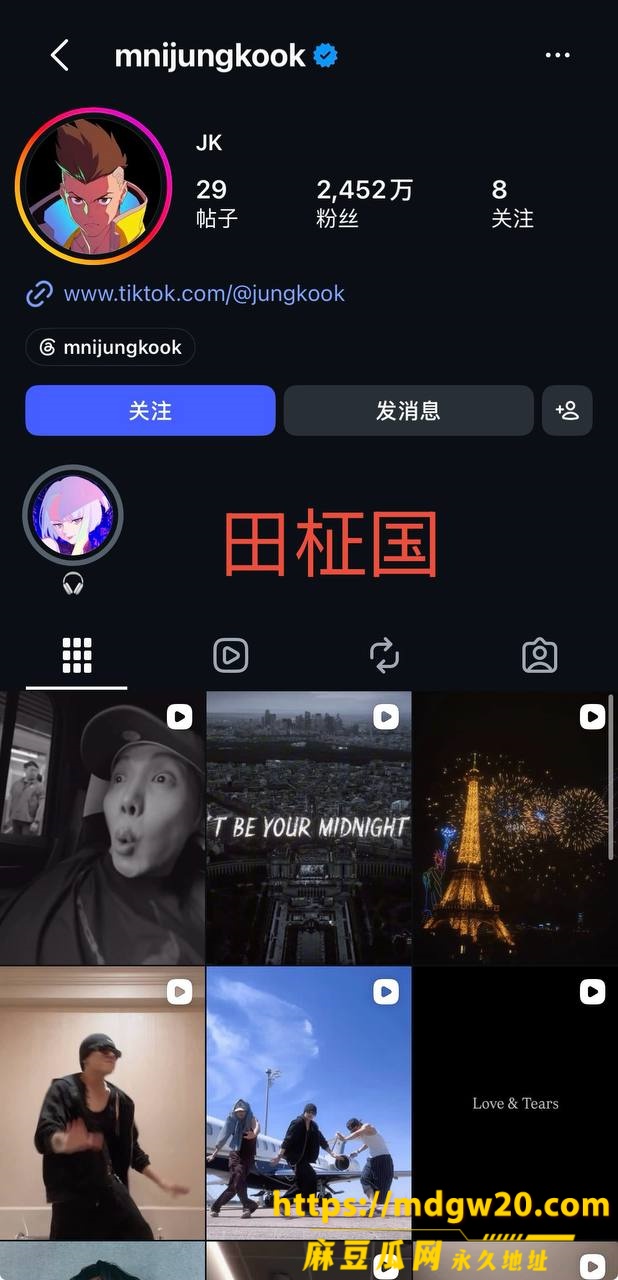Screen dimensions: 618x1280
Task: Open the 'Be Your Midnight' video post
Action: [x=309, y=828]
